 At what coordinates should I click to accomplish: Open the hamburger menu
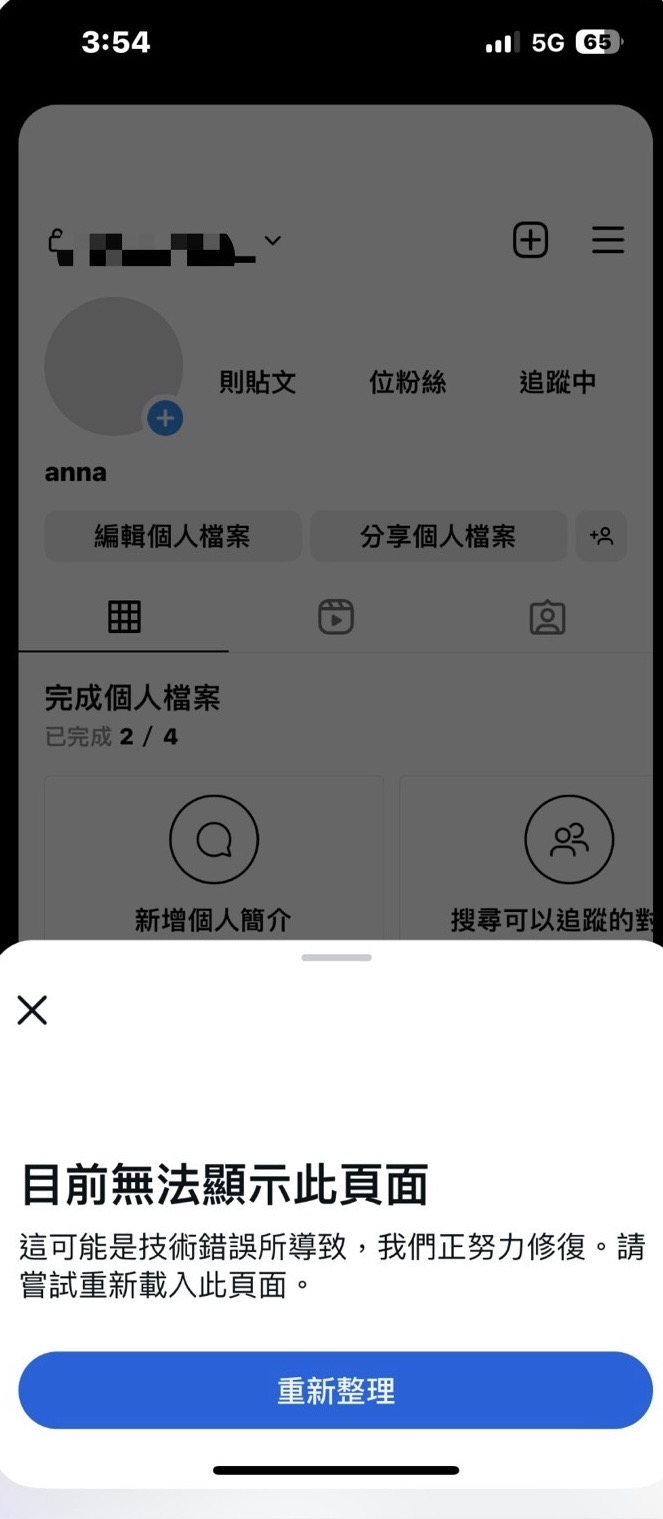[x=608, y=240]
